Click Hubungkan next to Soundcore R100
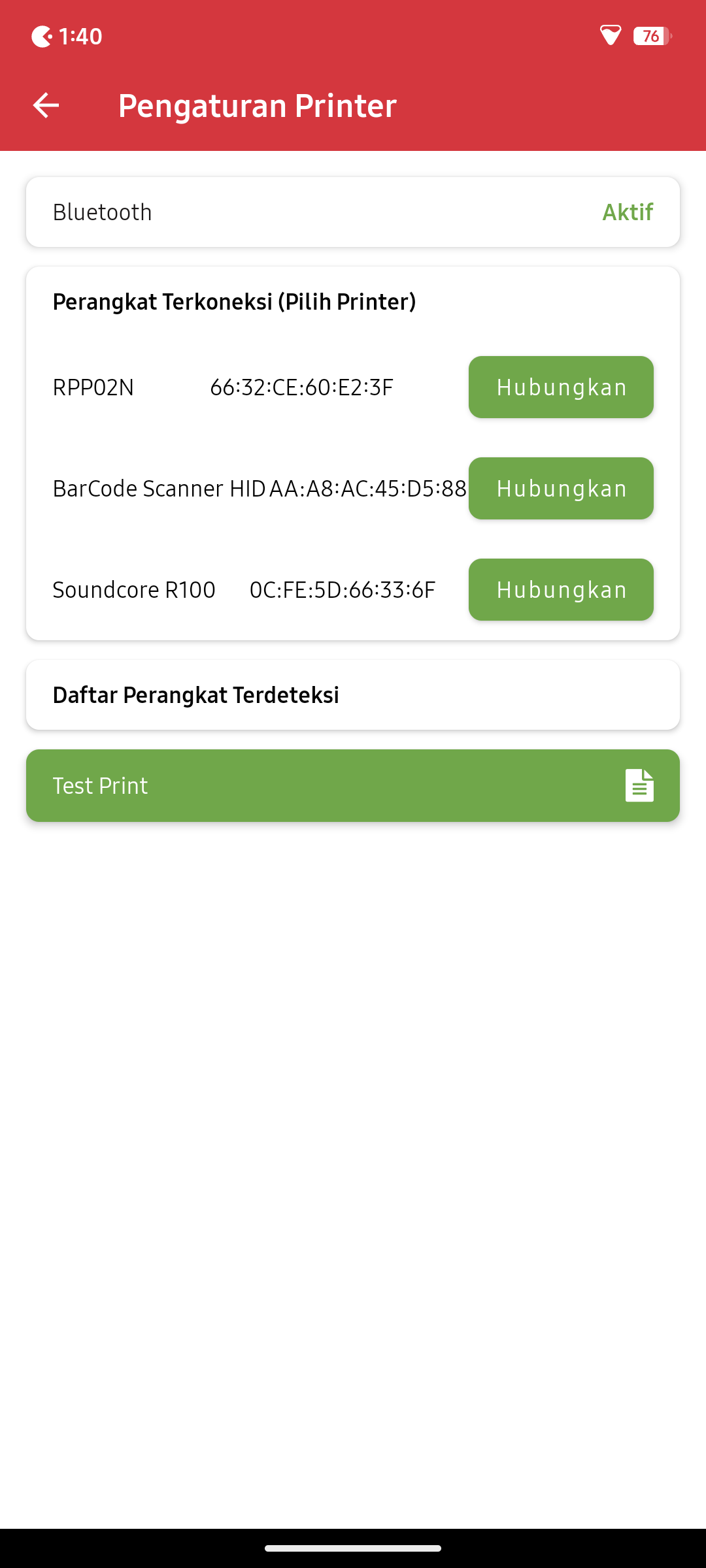The height and width of the screenshot is (1568, 706). pyautogui.click(x=560, y=589)
